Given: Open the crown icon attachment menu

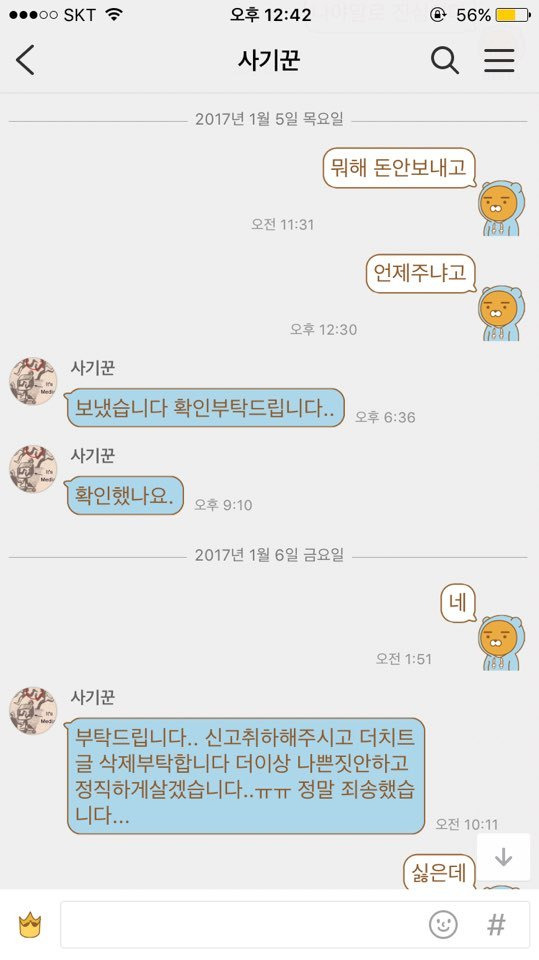Looking at the screenshot, I should pos(30,924).
